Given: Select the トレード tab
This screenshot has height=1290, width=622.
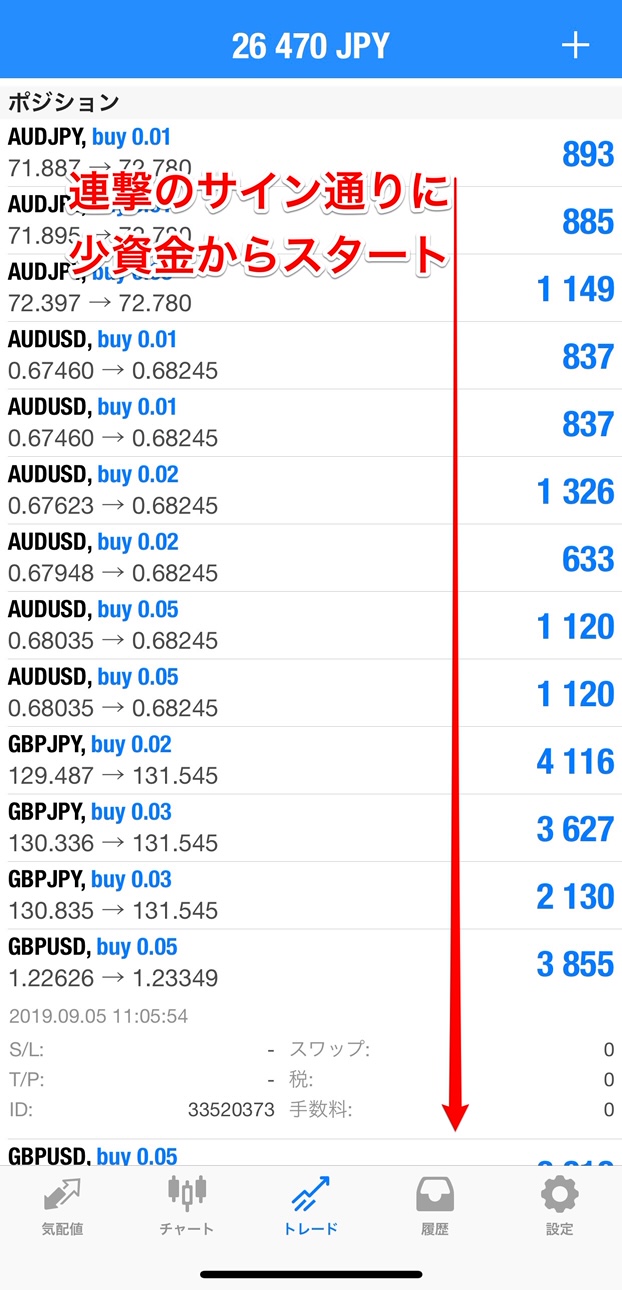Looking at the screenshot, I should pos(311,1206).
